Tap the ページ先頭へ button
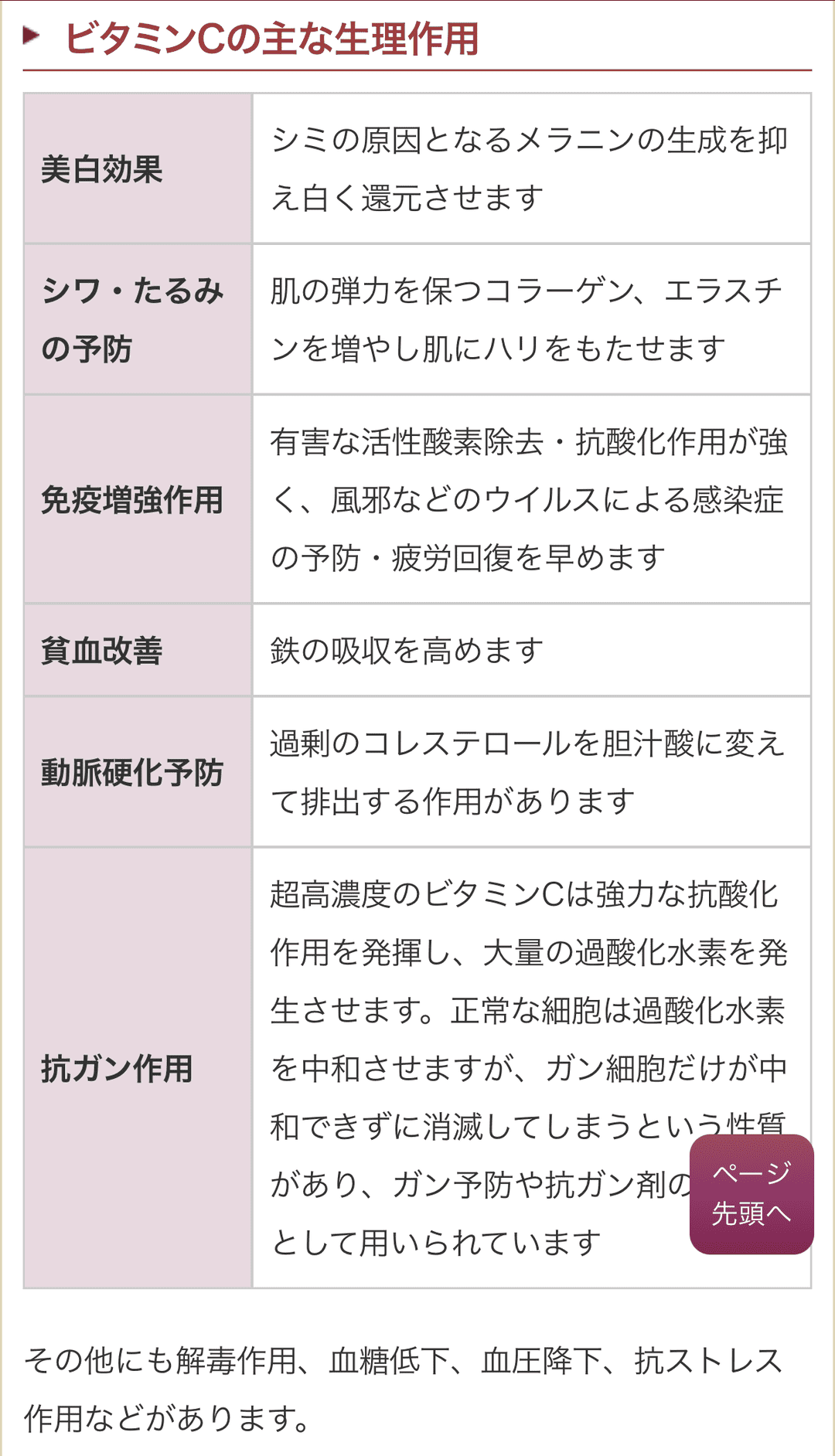835x1456 pixels. (x=751, y=1194)
